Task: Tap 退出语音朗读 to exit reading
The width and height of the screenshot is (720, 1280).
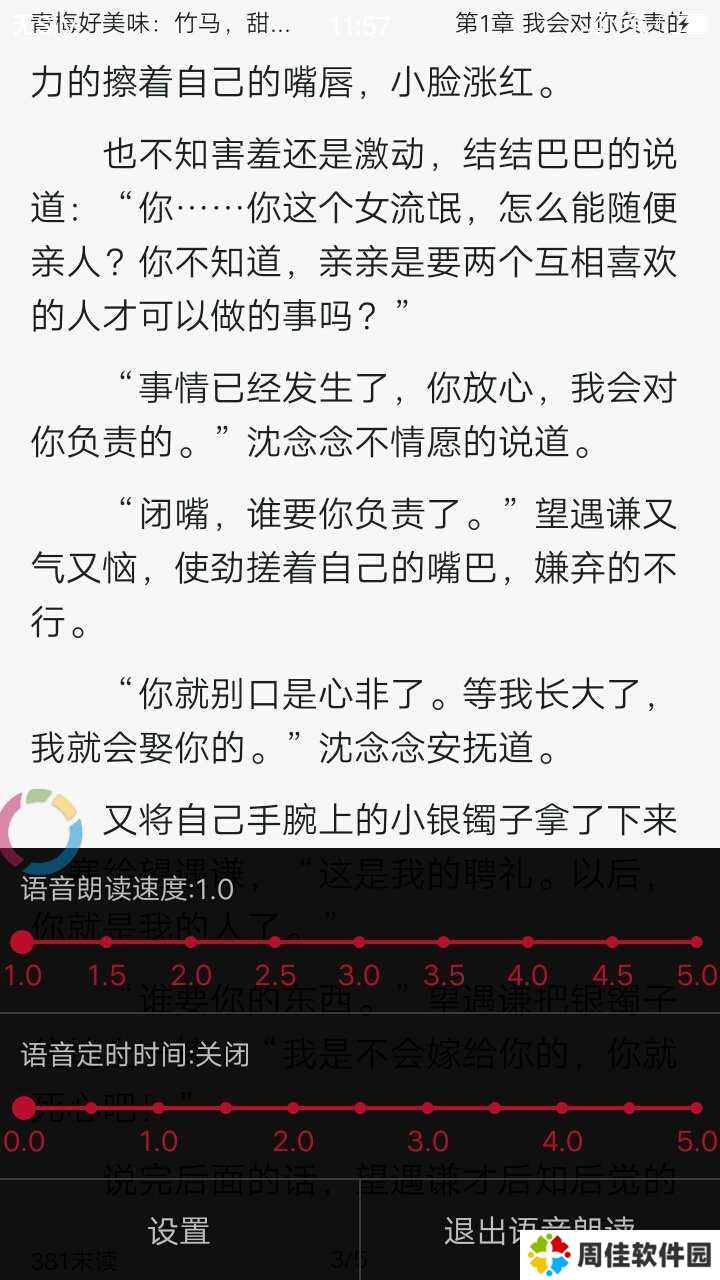Action: 538,1229
